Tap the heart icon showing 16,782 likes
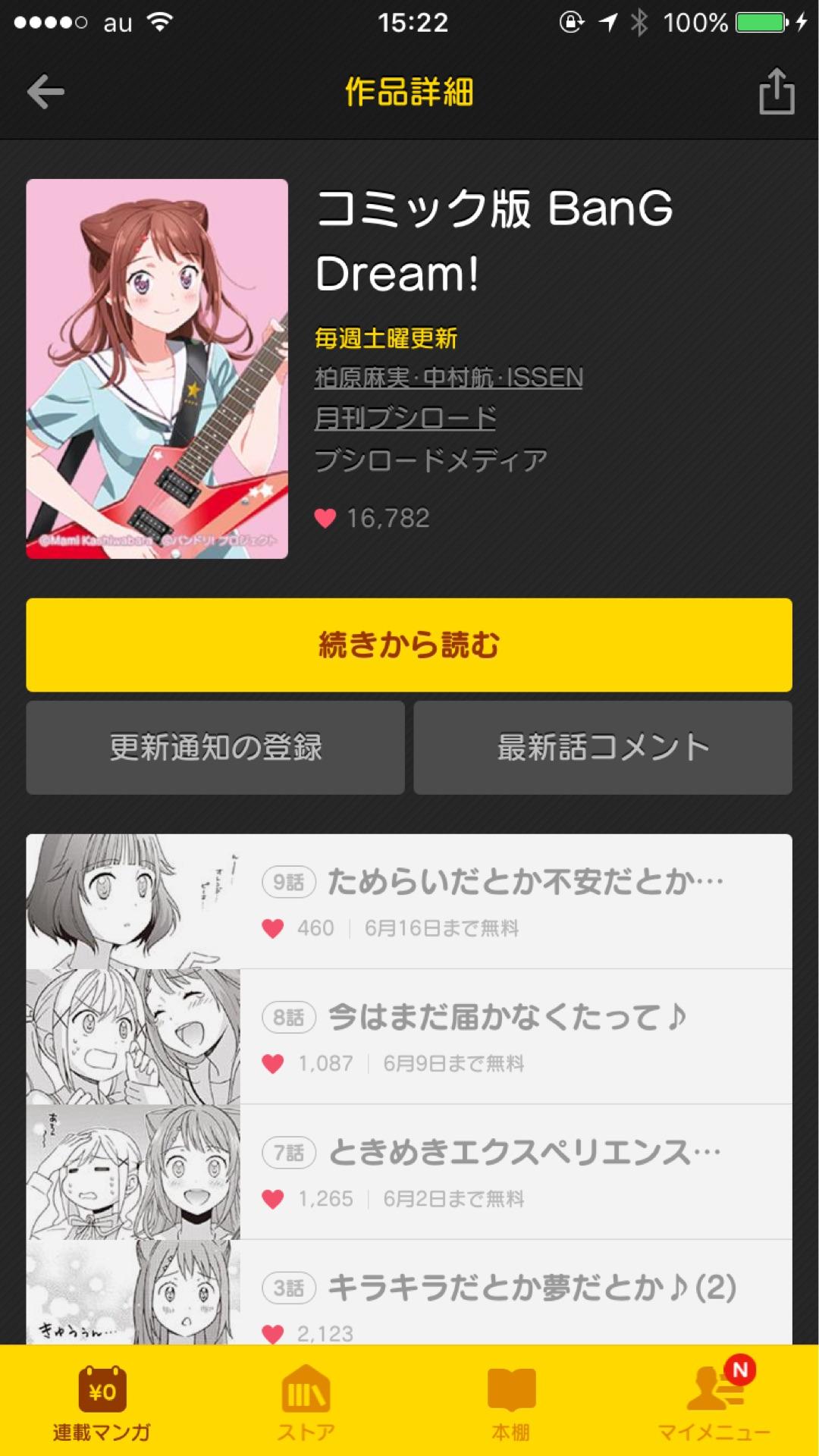Viewport: 819px width, 1456px height. click(x=328, y=518)
